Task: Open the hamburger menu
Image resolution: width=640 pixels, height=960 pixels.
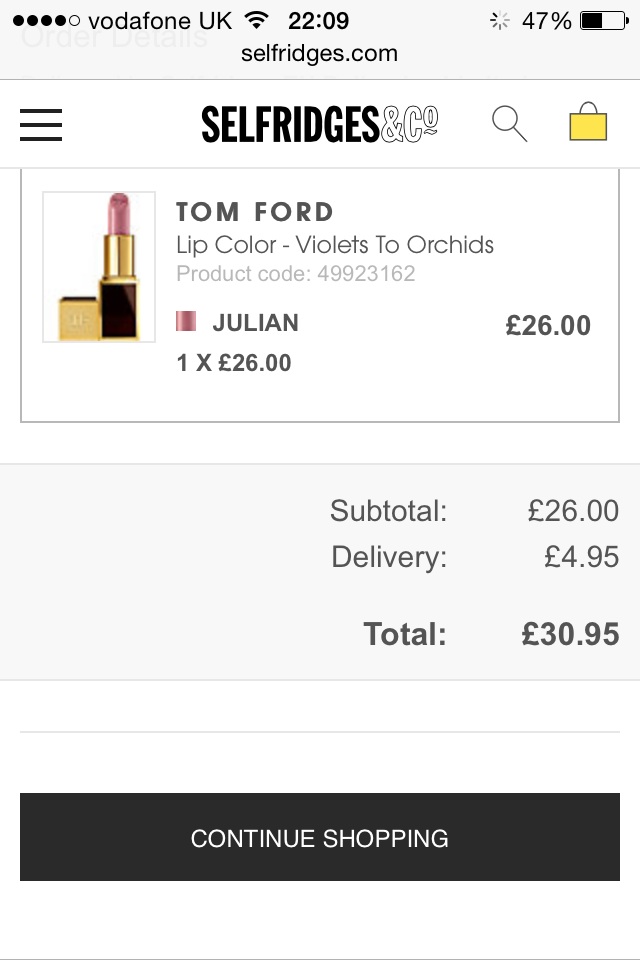Action: pyautogui.click(x=41, y=125)
